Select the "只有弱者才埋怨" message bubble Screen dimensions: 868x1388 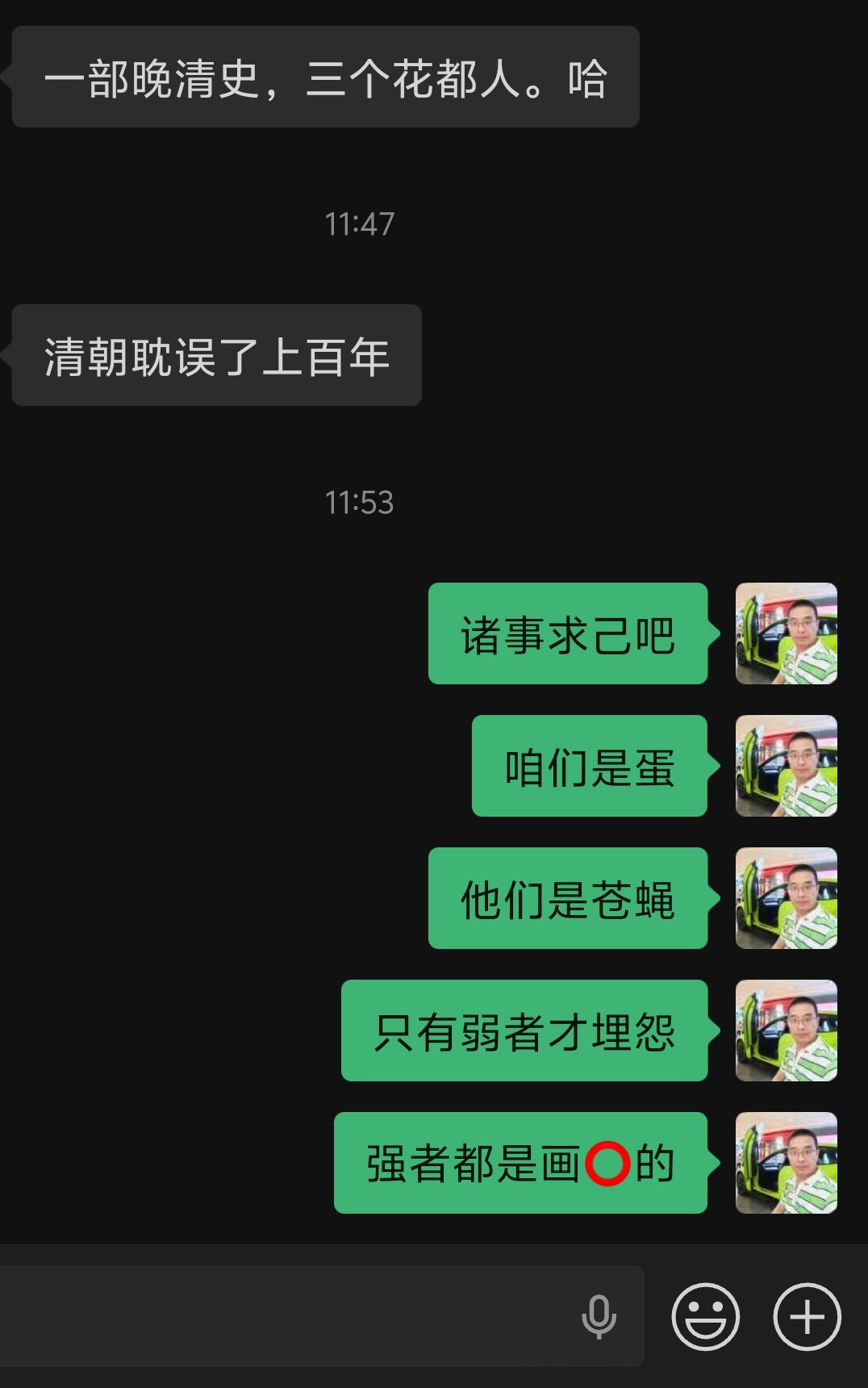coord(524,1034)
